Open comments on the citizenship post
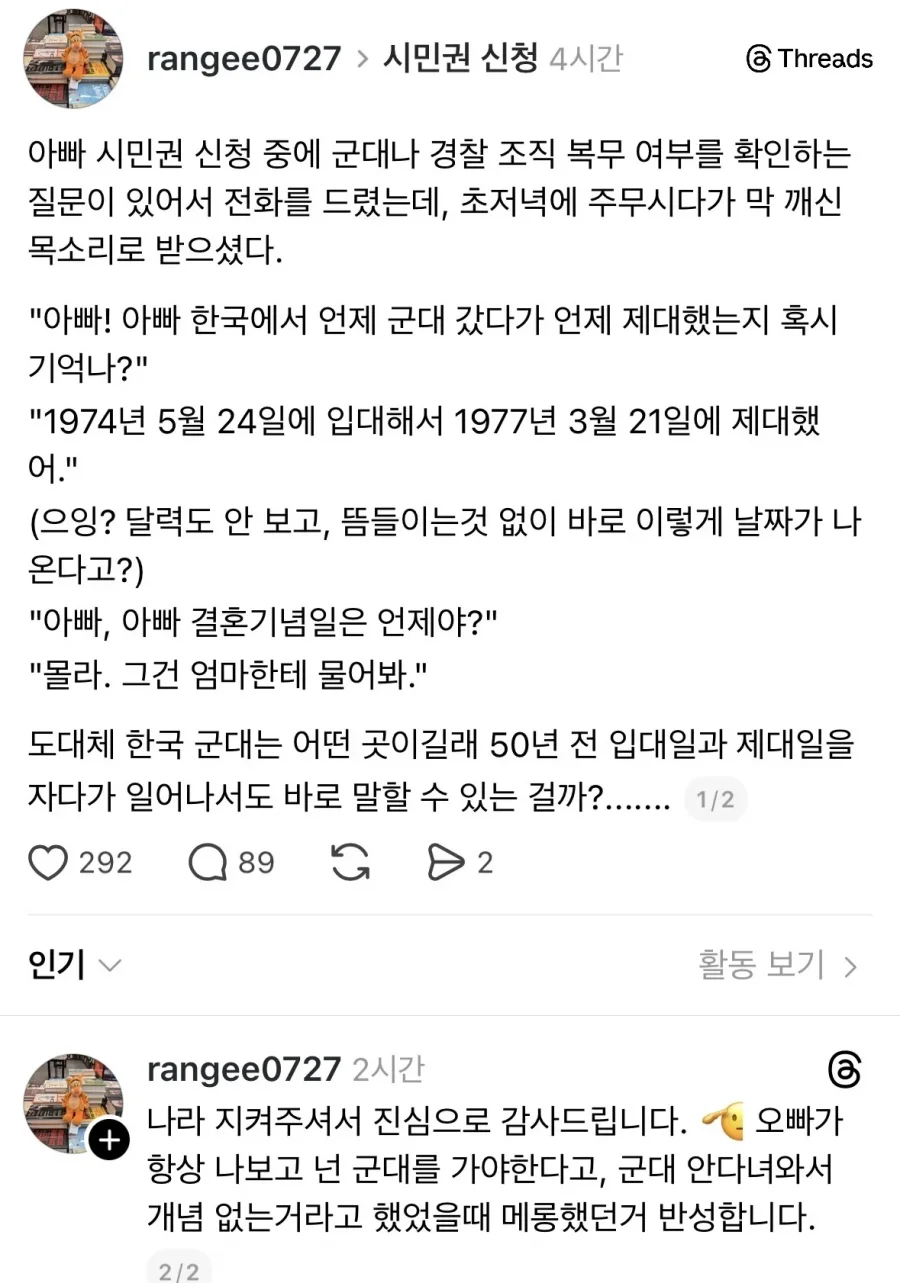Image resolution: width=900 pixels, height=1283 pixels. (209, 861)
